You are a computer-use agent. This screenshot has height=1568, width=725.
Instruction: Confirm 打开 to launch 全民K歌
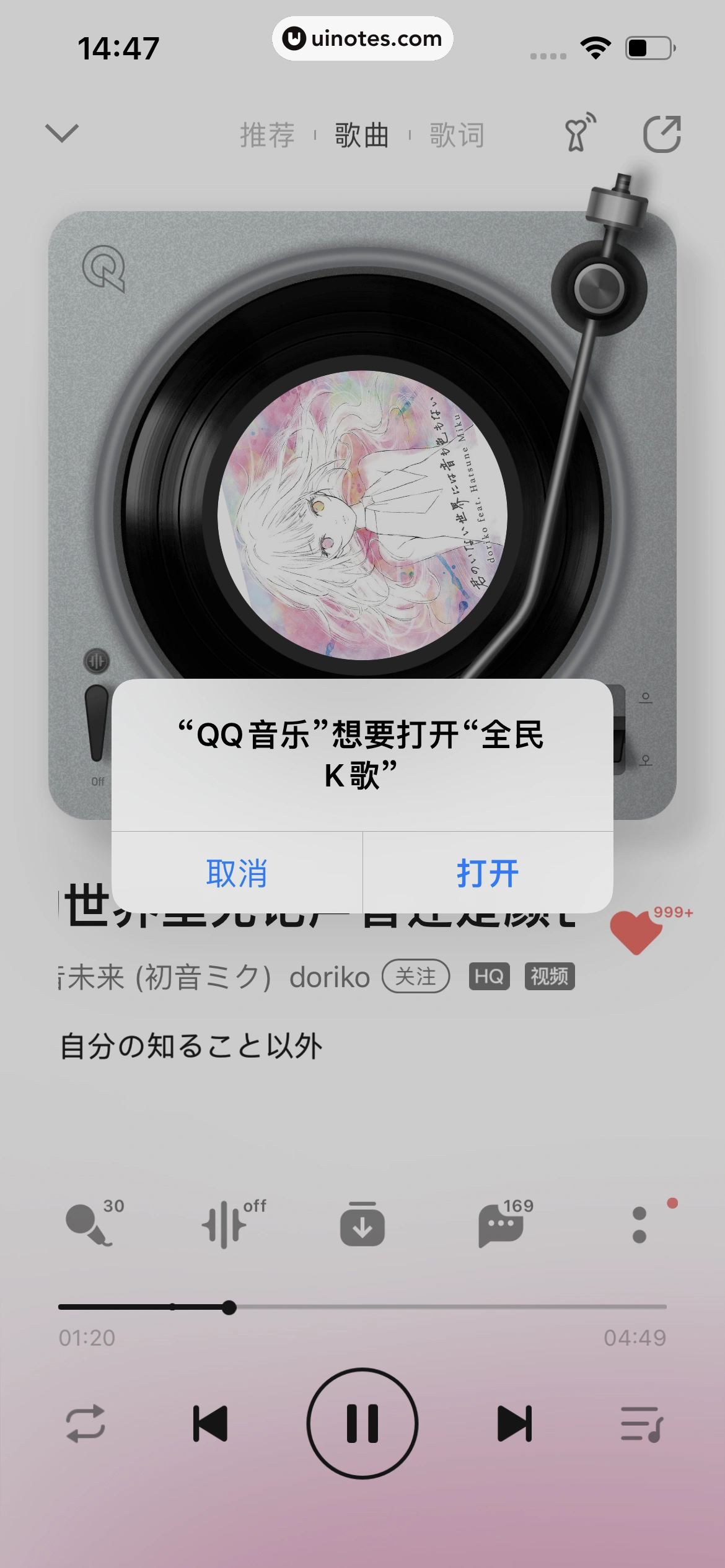coord(488,873)
